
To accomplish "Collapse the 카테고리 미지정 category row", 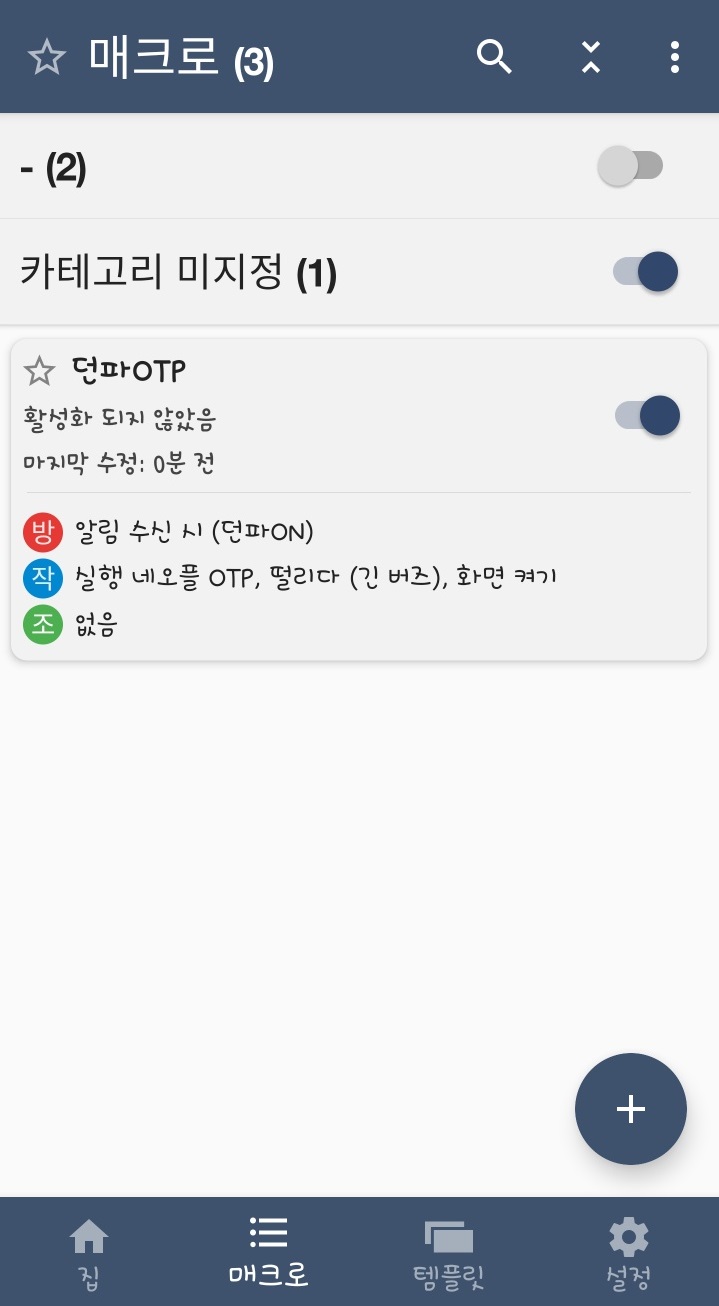I will click(250, 272).
